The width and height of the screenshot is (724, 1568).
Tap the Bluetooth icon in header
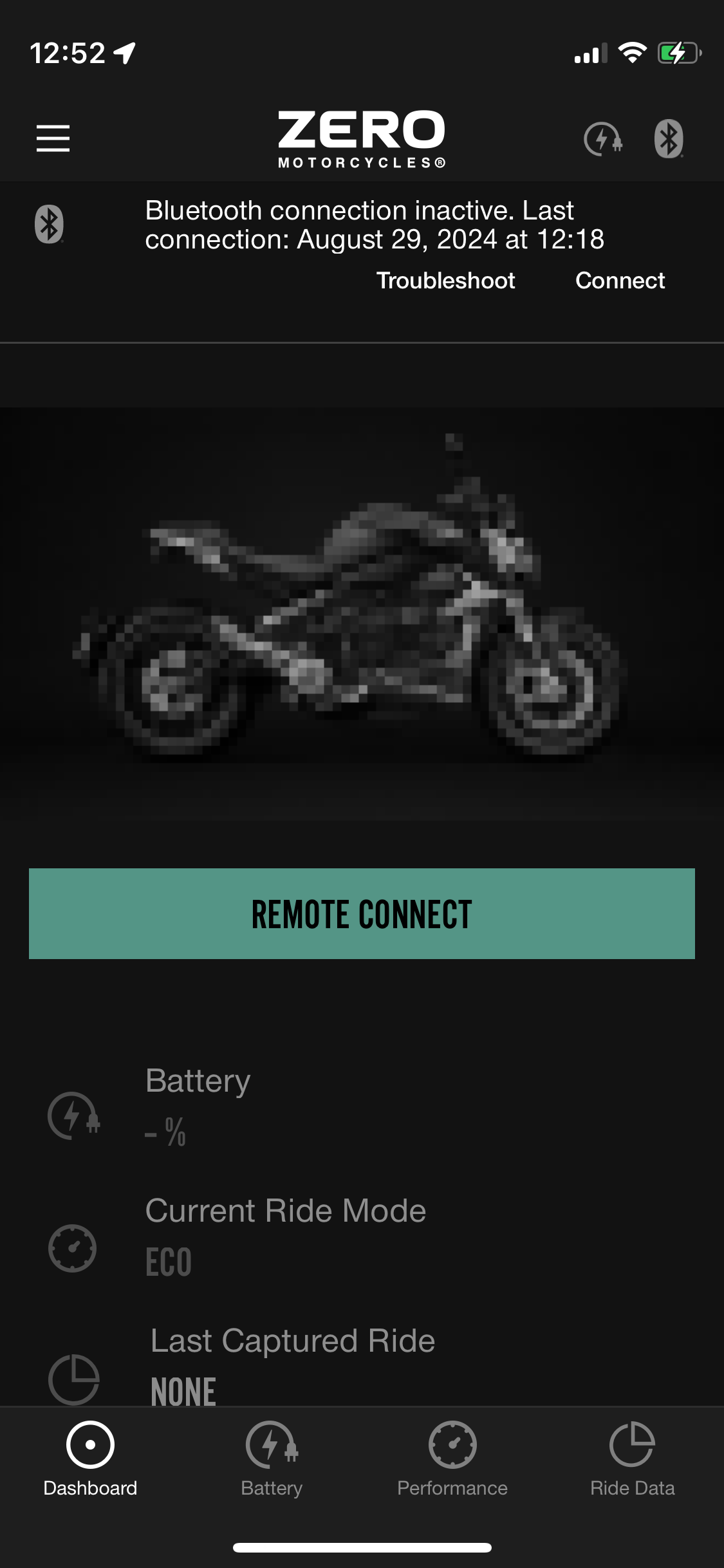[x=669, y=138]
